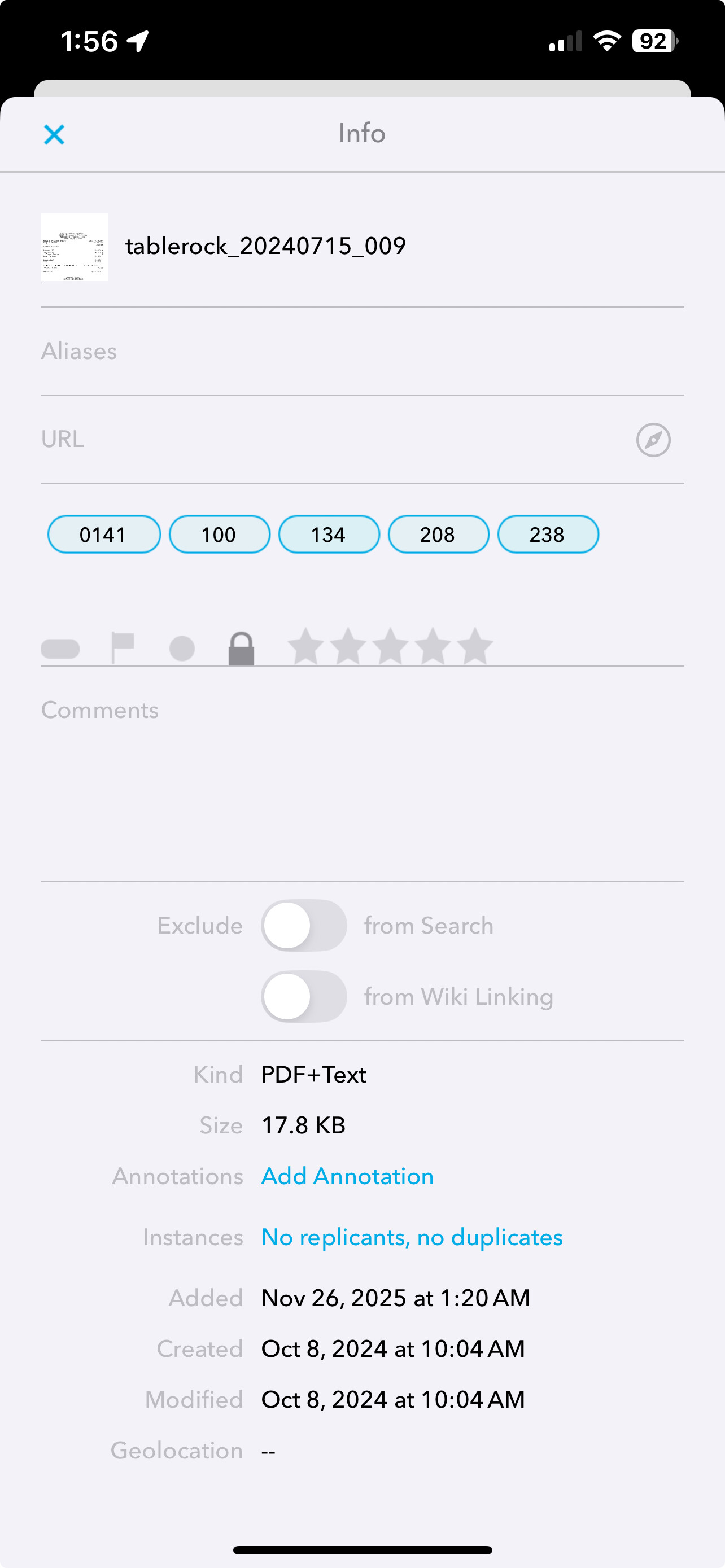Enable Exclude from Search
Image resolution: width=725 pixels, height=1568 pixels.
point(304,925)
